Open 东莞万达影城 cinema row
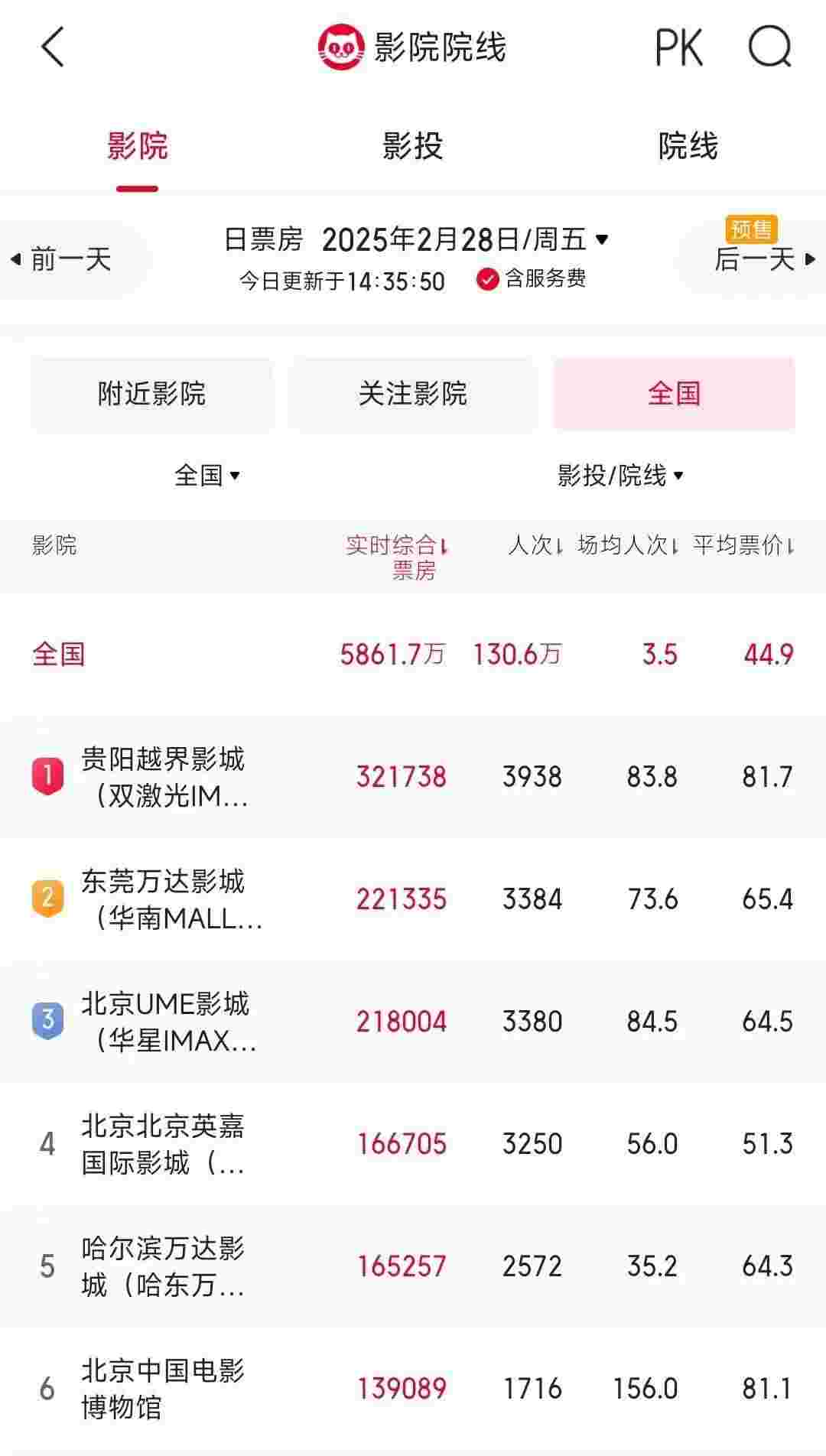The width and height of the screenshot is (826, 1456). click(x=413, y=899)
